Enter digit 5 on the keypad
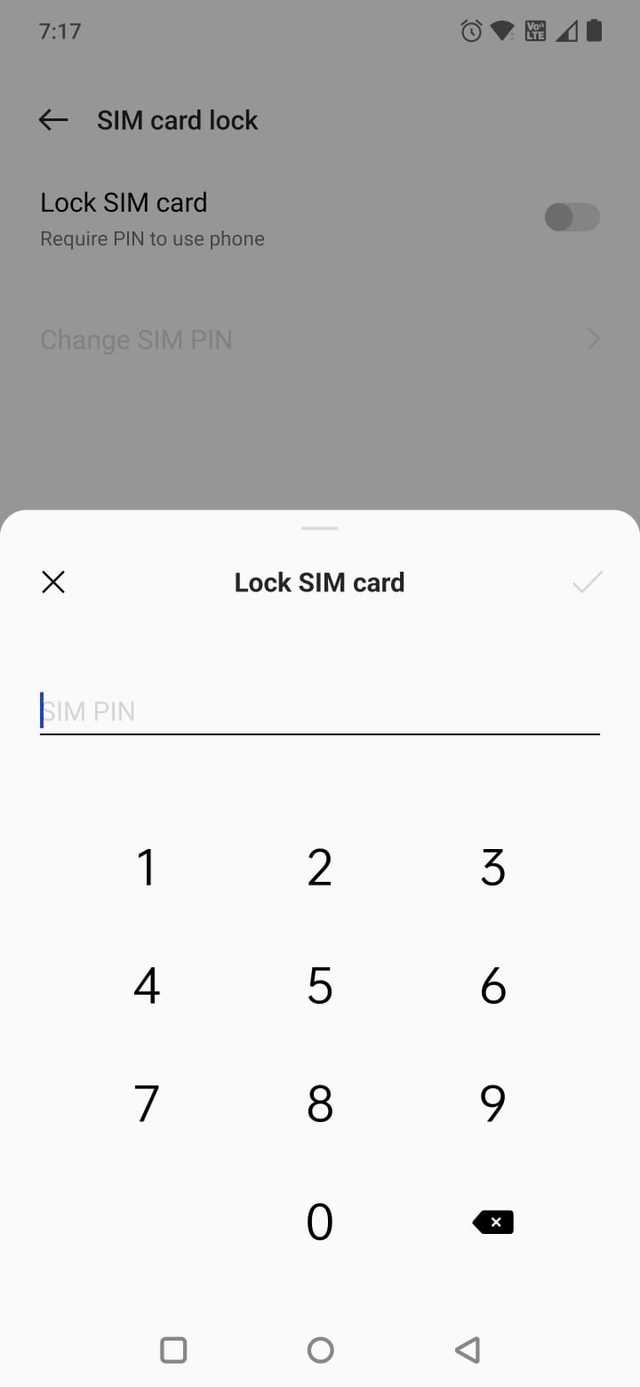This screenshot has width=640, height=1387. click(x=320, y=986)
